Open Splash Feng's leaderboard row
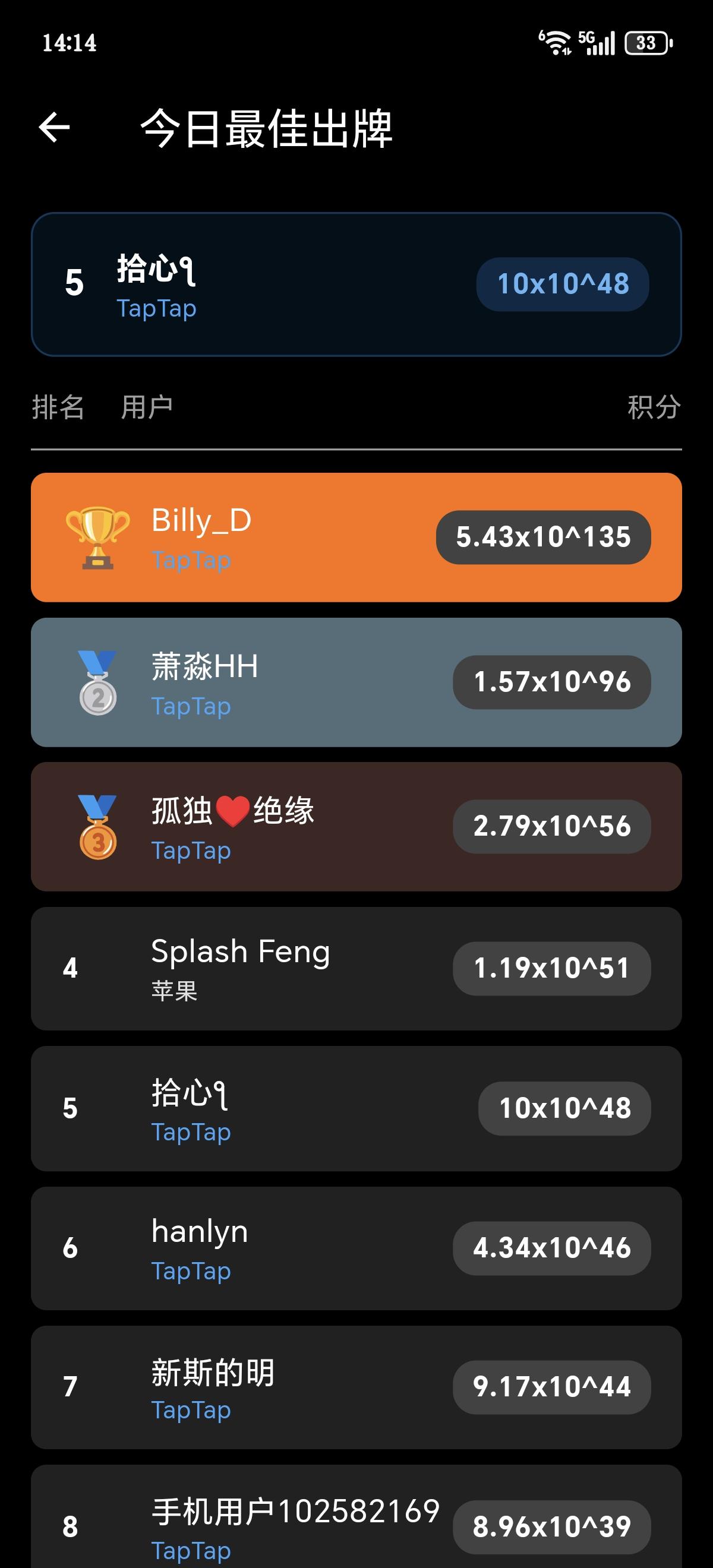713x1568 pixels. (355, 968)
